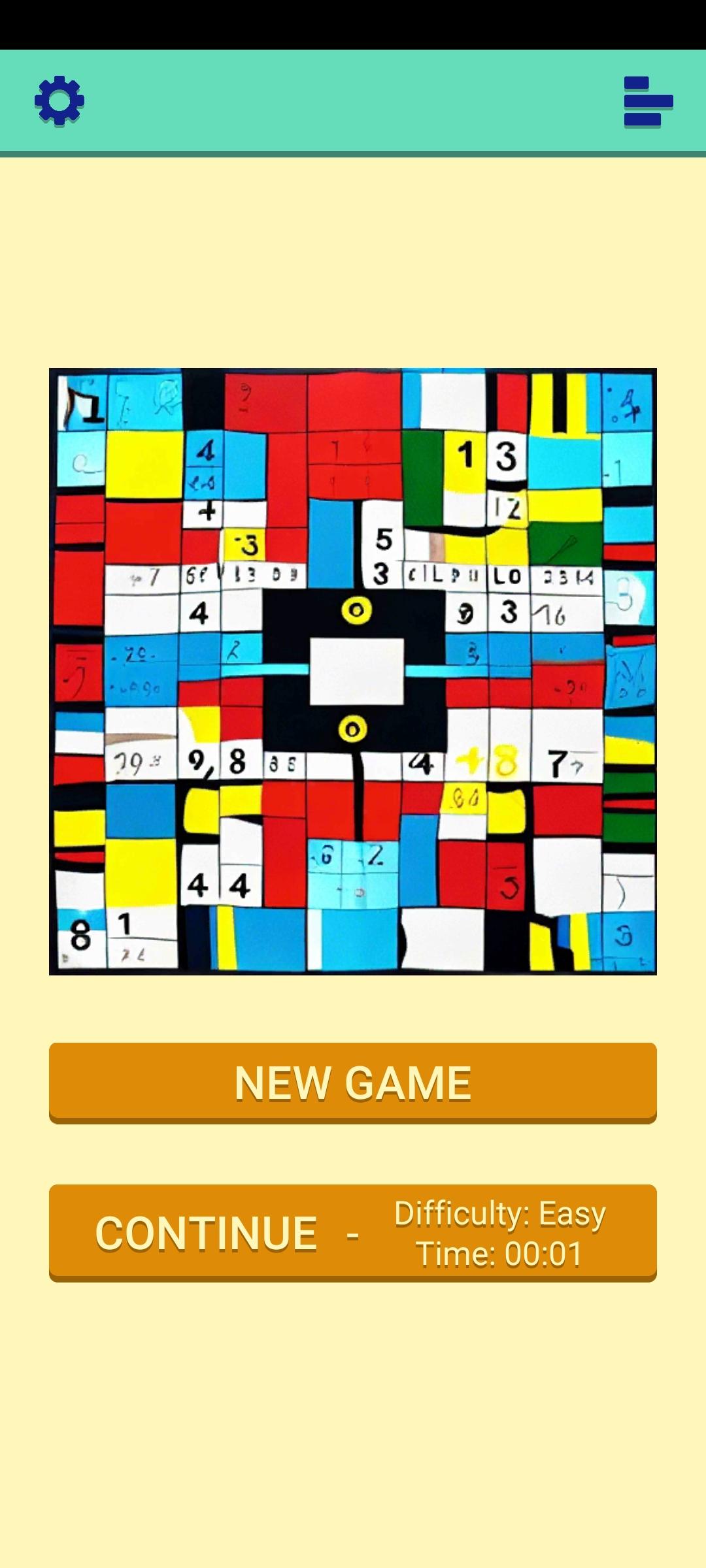Viewport: 706px width, 1568px height.
Task: Open the statistics bar icon
Action: pos(648,101)
